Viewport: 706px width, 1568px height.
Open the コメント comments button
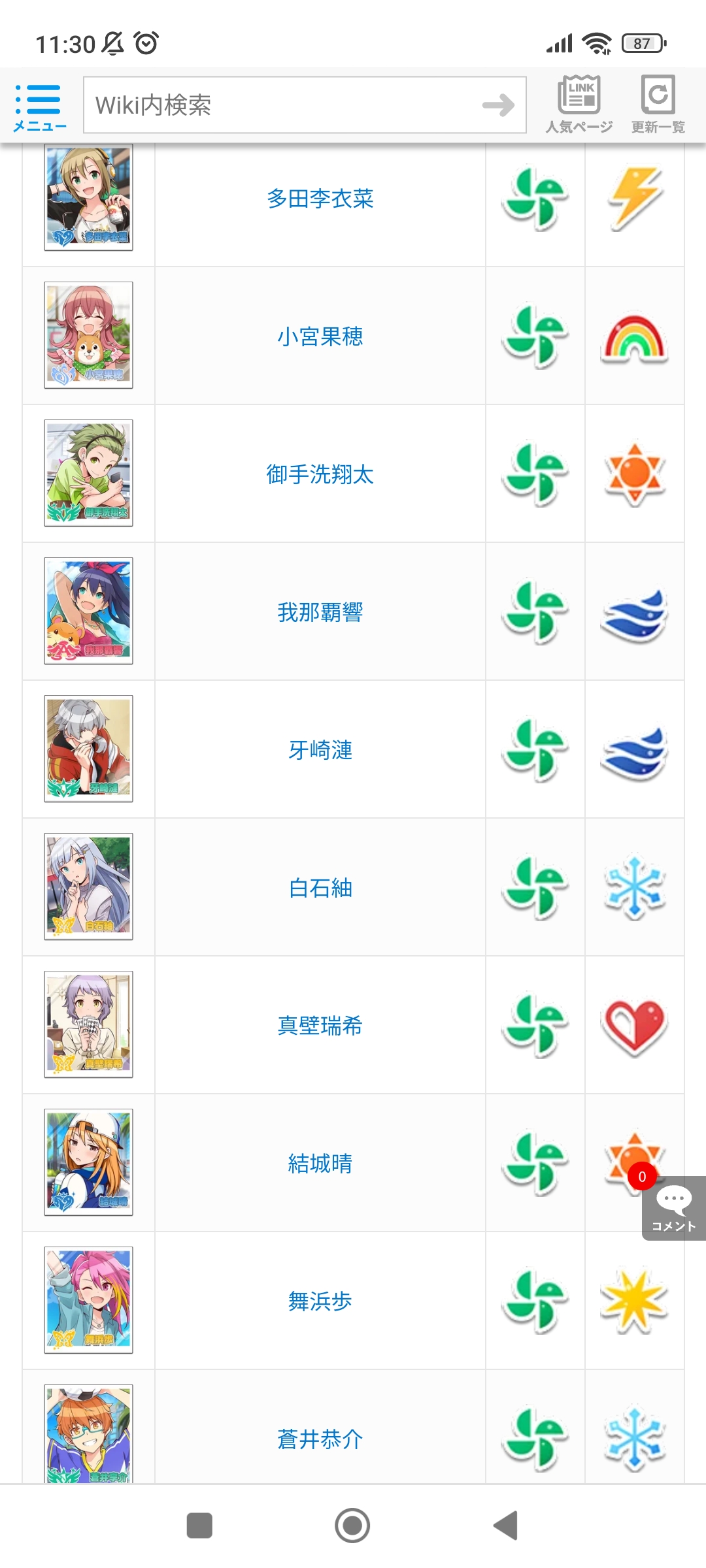pyautogui.click(x=674, y=1208)
